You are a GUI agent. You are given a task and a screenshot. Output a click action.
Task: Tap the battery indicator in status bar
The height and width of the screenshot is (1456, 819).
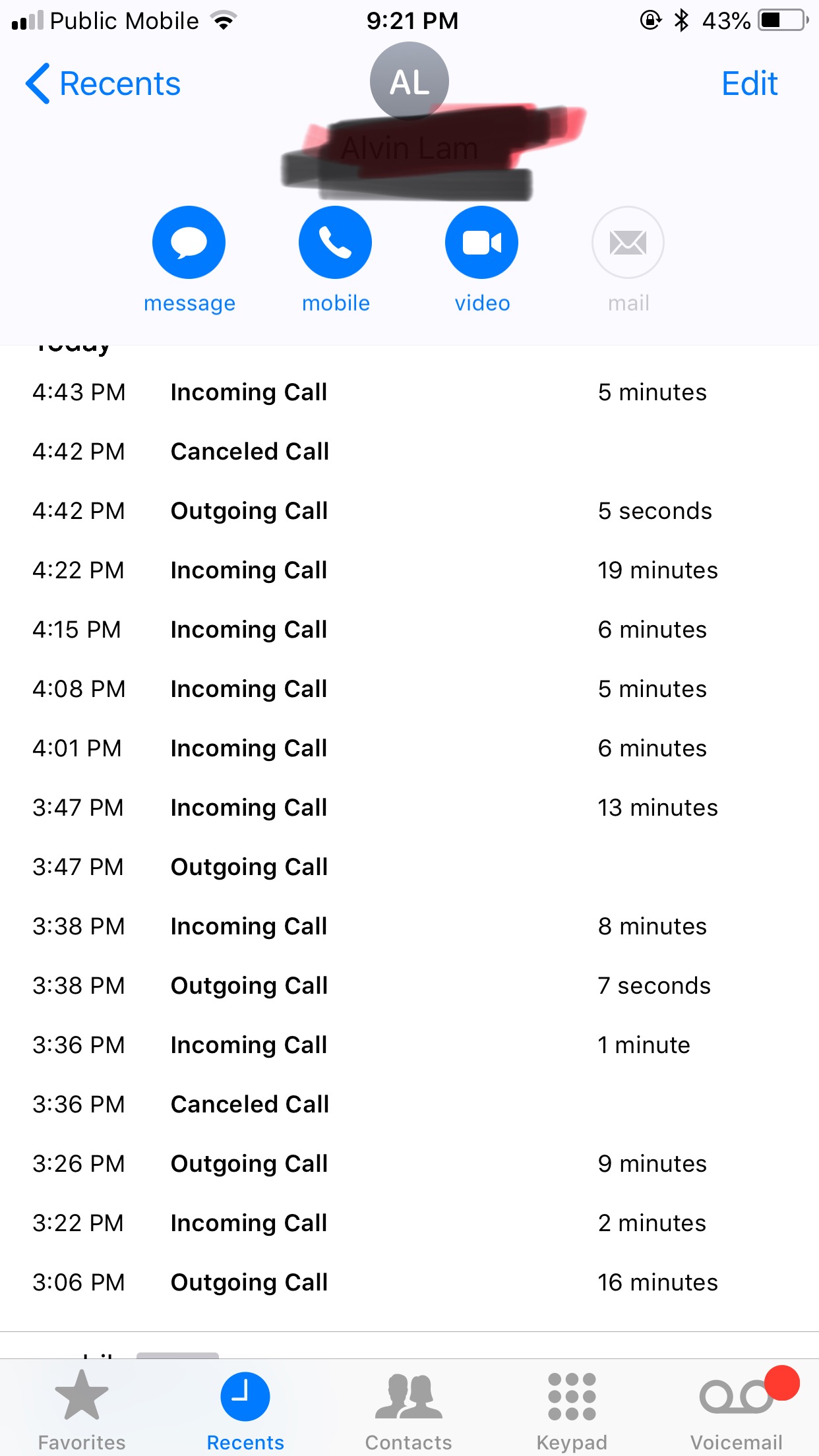[781, 20]
